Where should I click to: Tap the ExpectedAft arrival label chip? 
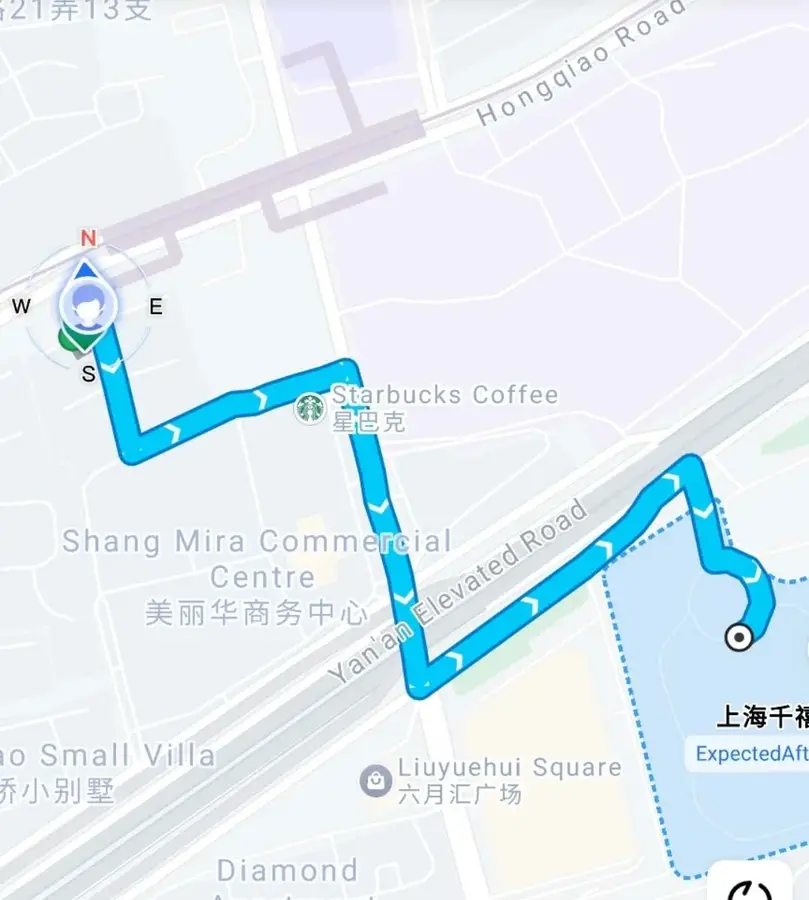point(748,753)
